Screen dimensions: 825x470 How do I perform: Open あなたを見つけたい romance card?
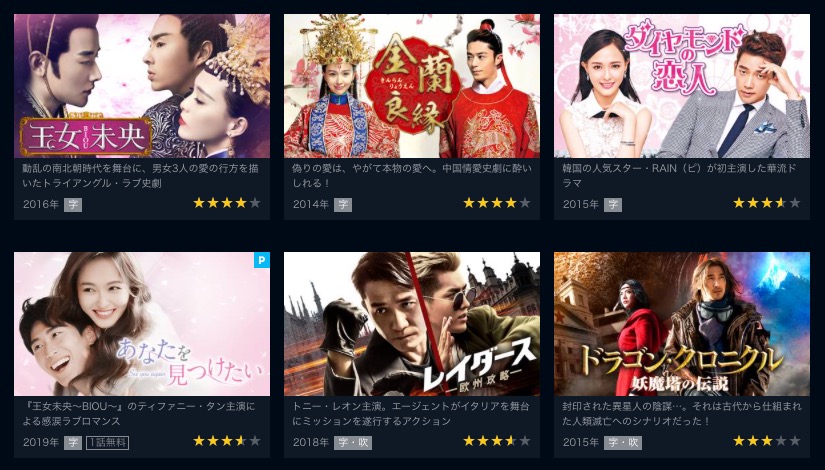[142, 324]
